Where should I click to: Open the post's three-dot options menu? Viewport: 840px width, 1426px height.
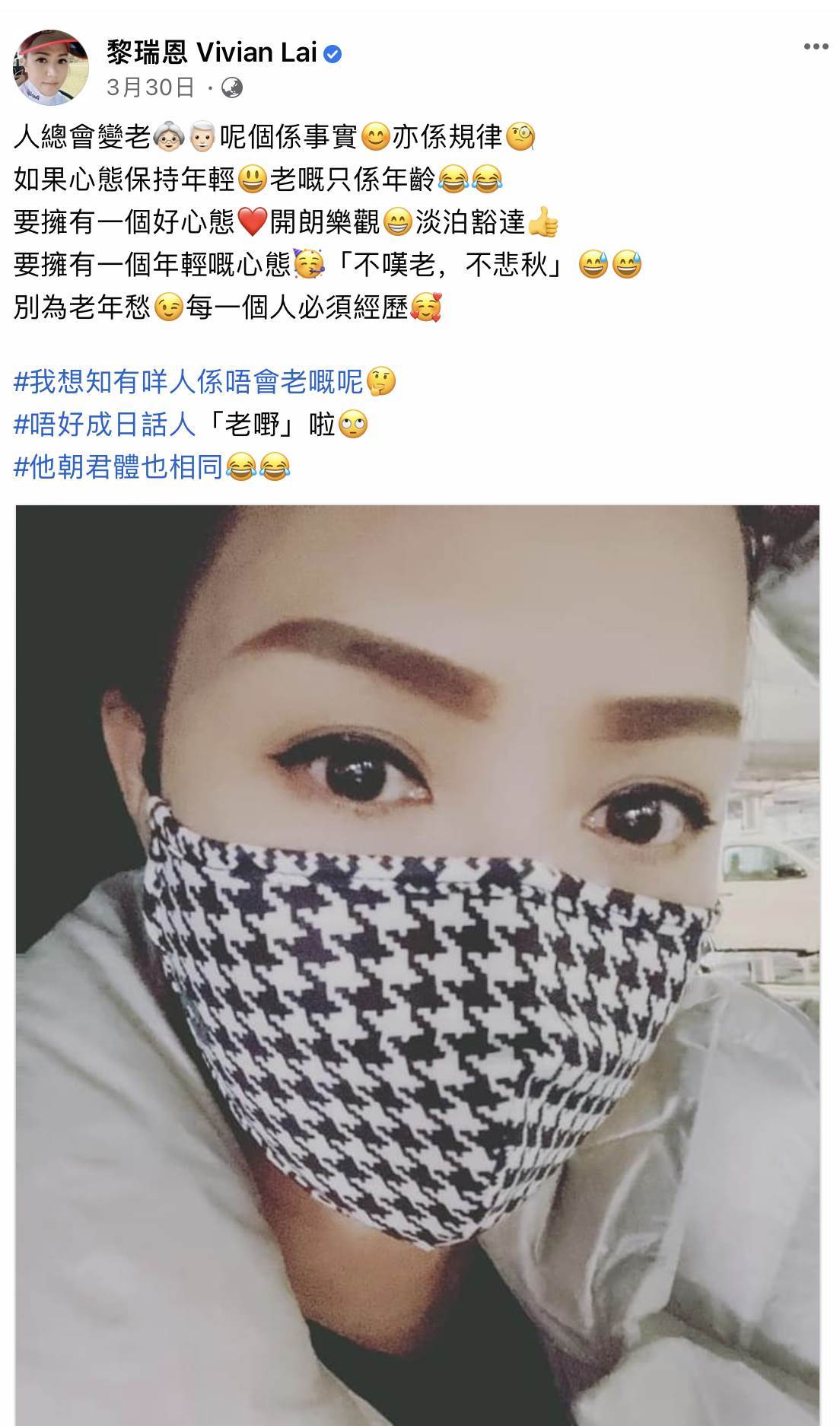[x=816, y=47]
